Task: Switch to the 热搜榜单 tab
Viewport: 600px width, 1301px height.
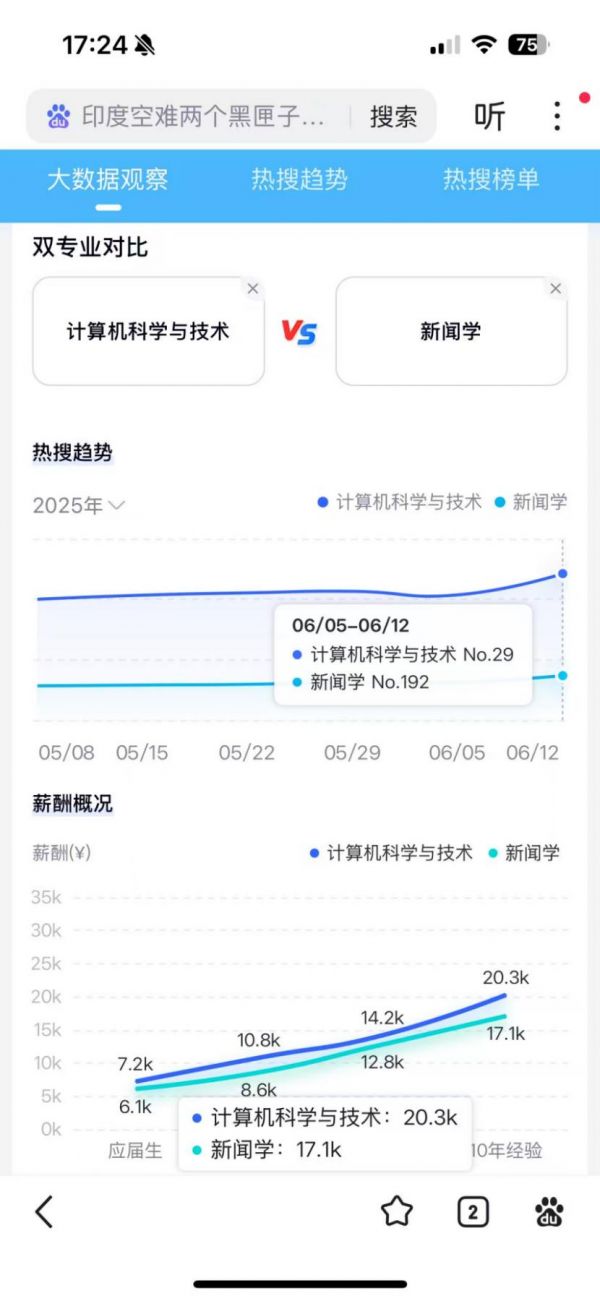Action: (x=491, y=179)
